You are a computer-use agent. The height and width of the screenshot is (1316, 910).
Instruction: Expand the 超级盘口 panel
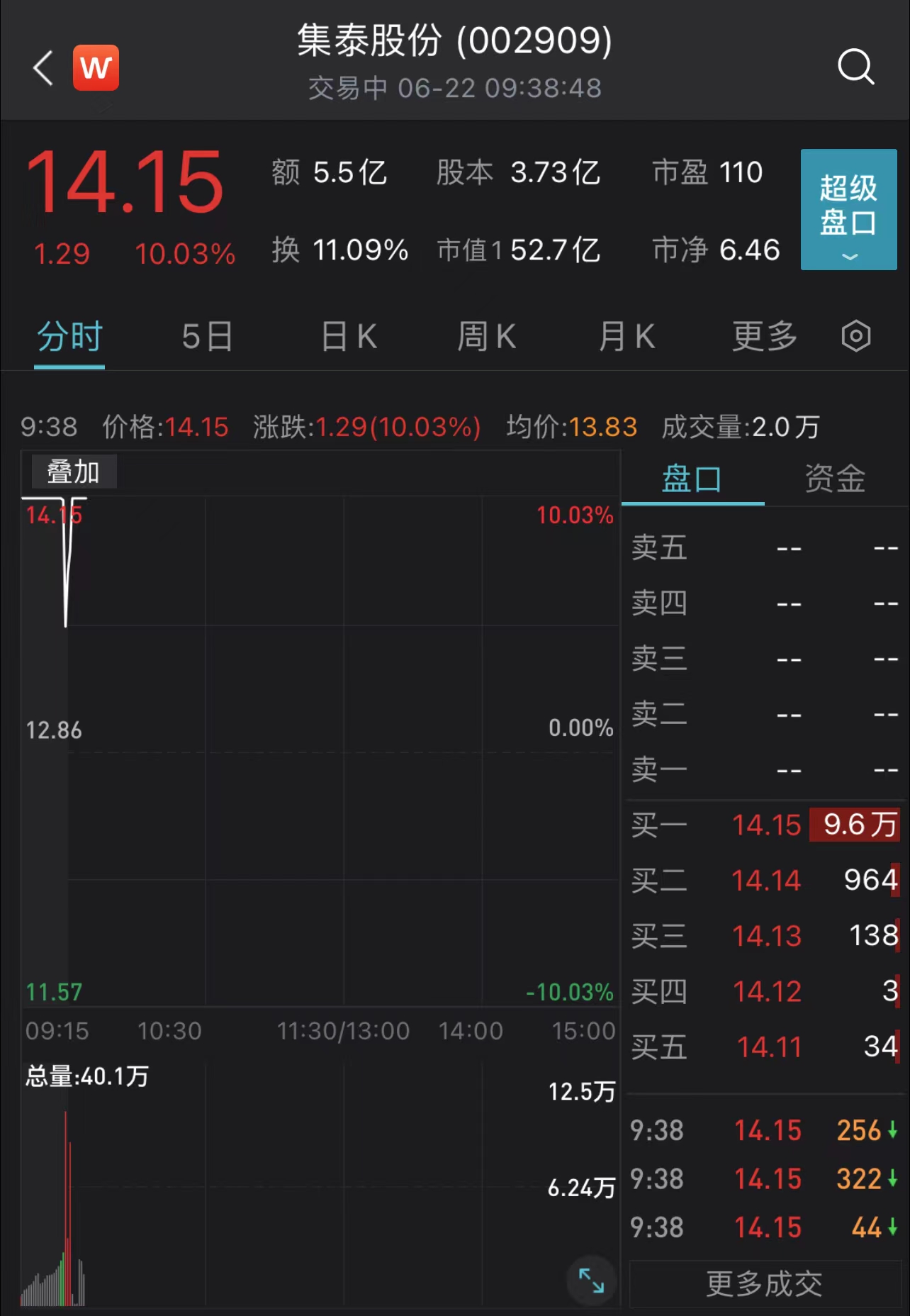(x=848, y=209)
